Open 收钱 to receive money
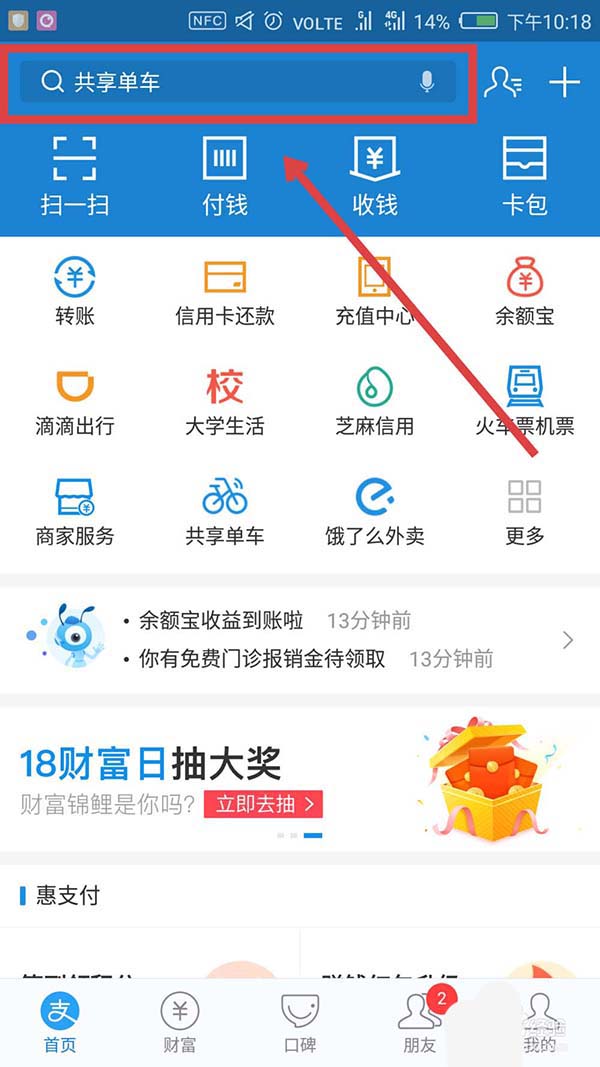This screenshot has width=600, height=1067. click(x=375, y=175)
